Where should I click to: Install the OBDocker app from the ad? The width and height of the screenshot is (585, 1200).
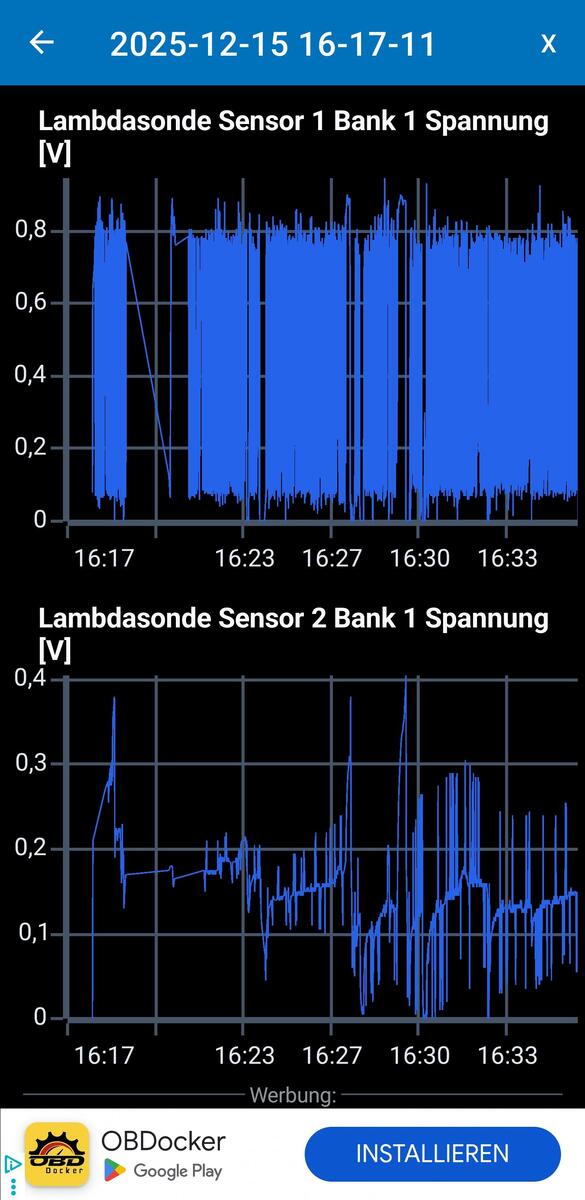pyautogui.click(x=432, y=1153)
